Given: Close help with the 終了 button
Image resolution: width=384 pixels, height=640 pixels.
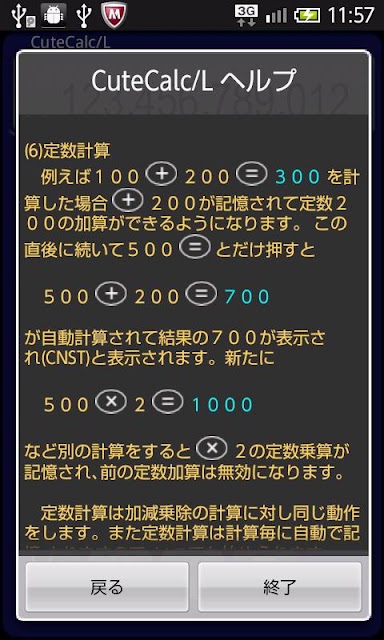Looking at the screenshot, I should 280,587.
